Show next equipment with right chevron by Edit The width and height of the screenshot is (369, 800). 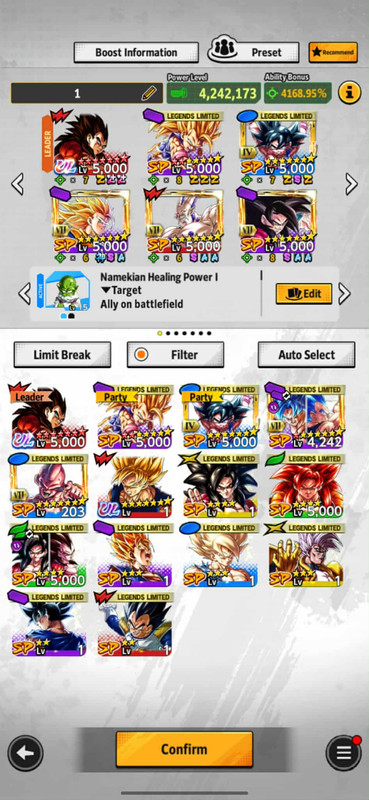click(x=345, y=294)
